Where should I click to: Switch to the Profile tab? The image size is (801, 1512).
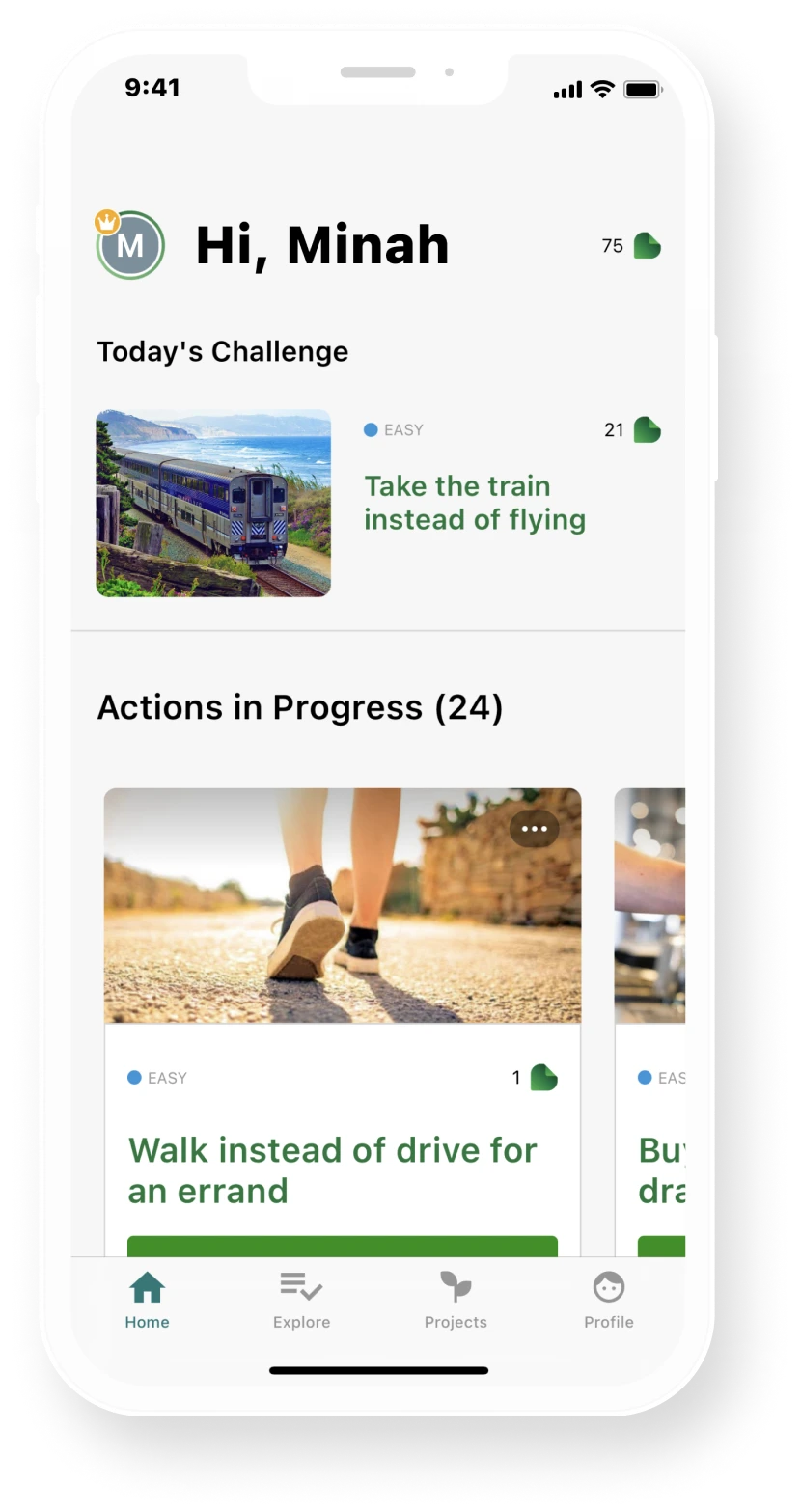(x=609, y=1301)
